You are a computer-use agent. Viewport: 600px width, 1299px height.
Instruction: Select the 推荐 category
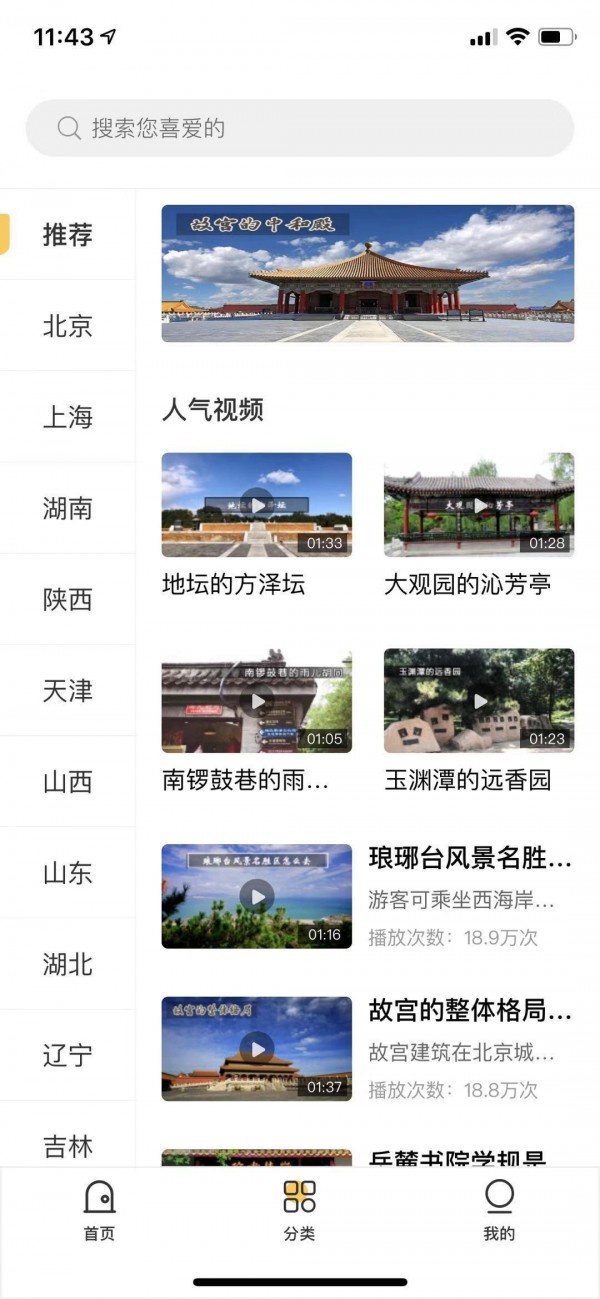tap(68, 235)
